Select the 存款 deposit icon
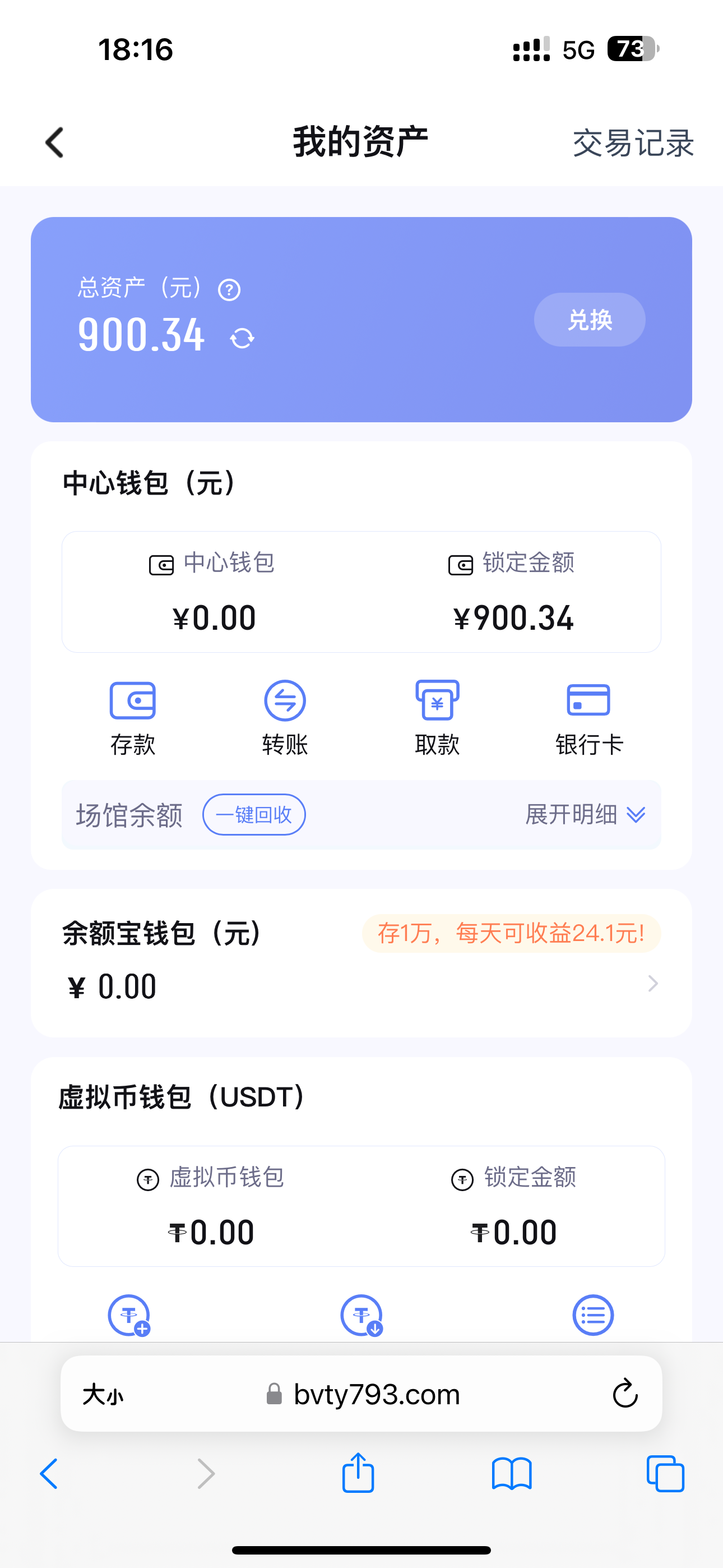The image size is (723, 1568). (134, 701)
